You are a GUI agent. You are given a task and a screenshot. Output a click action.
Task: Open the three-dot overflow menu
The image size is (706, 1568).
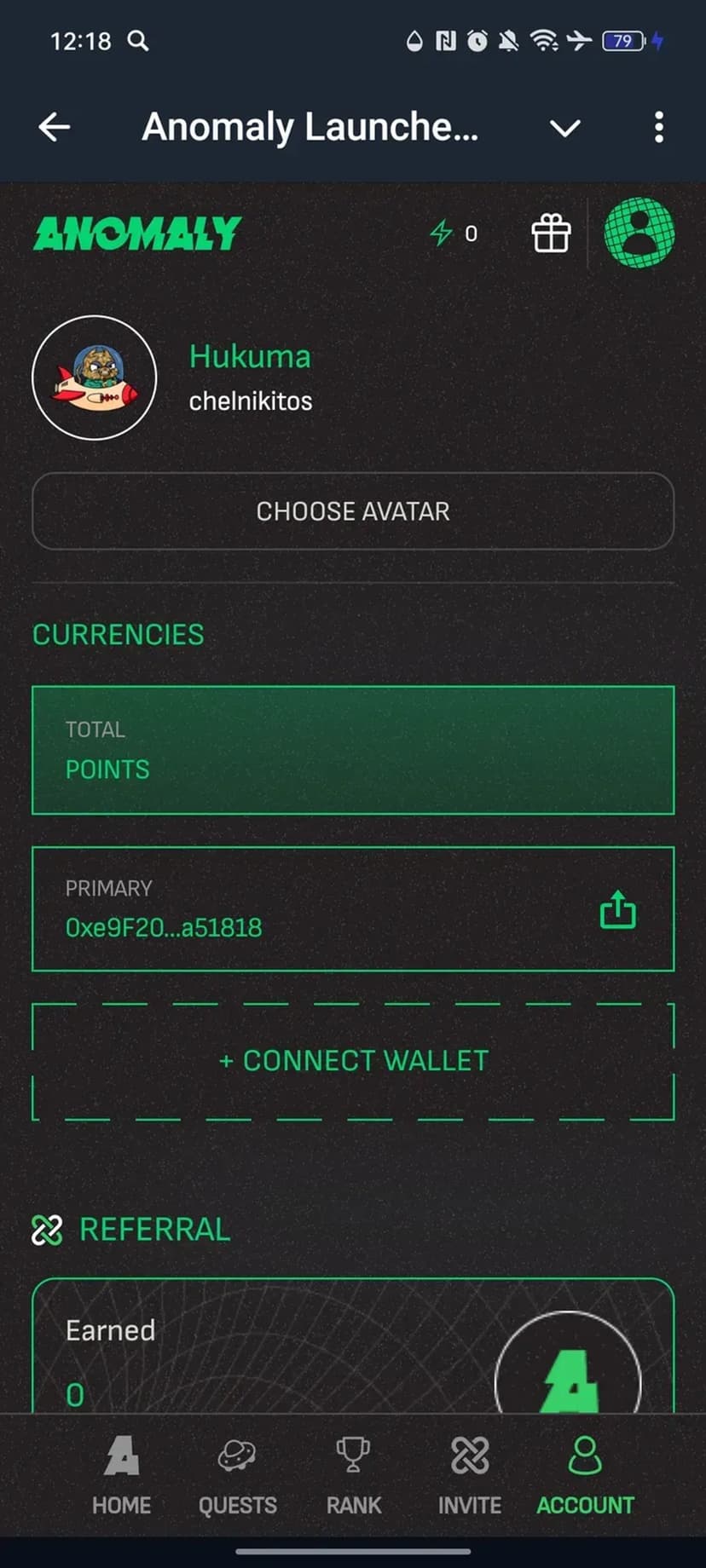(x=658, y=127)
